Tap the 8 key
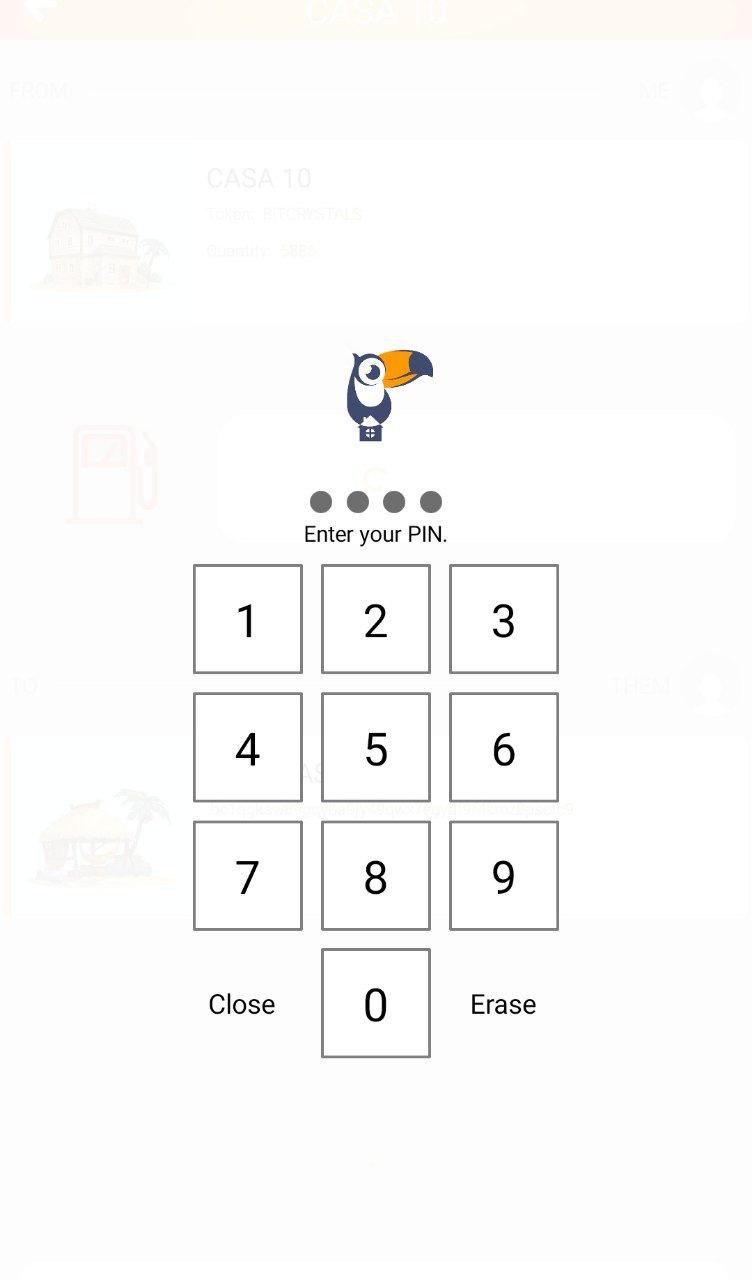 (376, 875)
